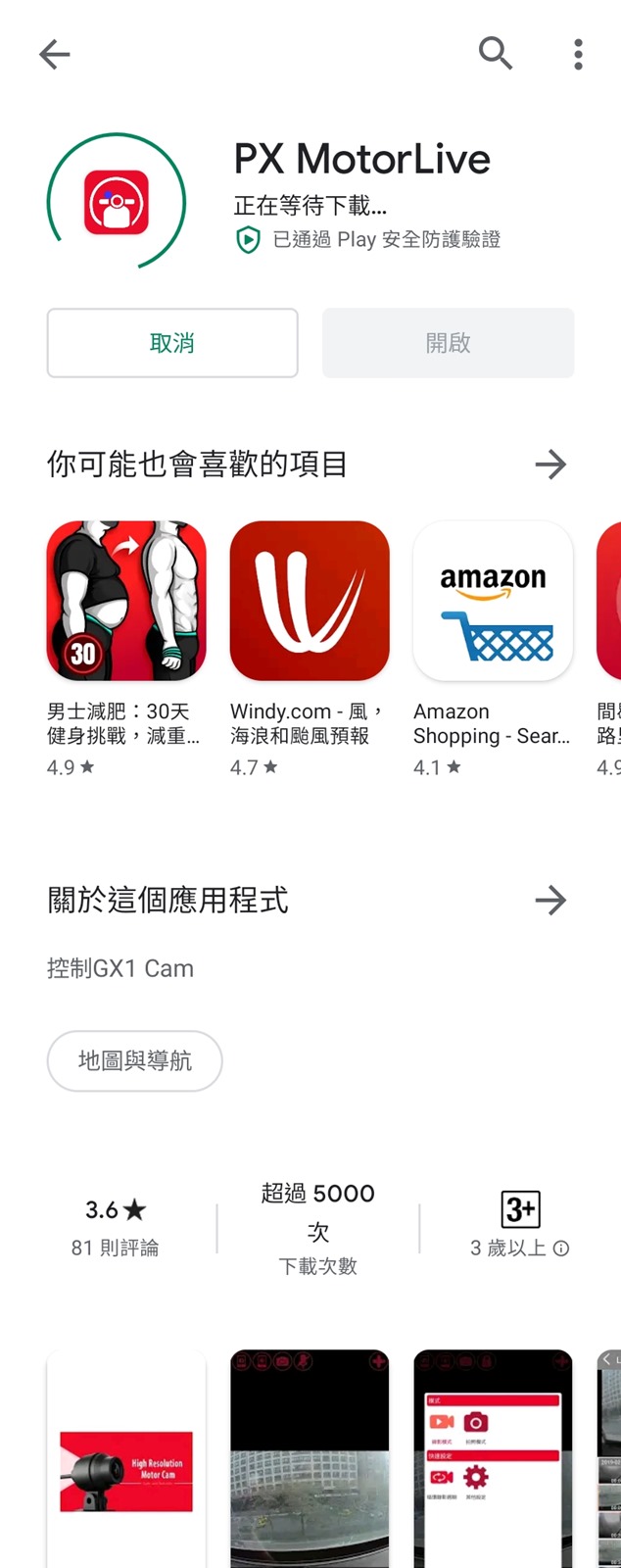Tap 取消 to cancel the download

coord(172,343)
